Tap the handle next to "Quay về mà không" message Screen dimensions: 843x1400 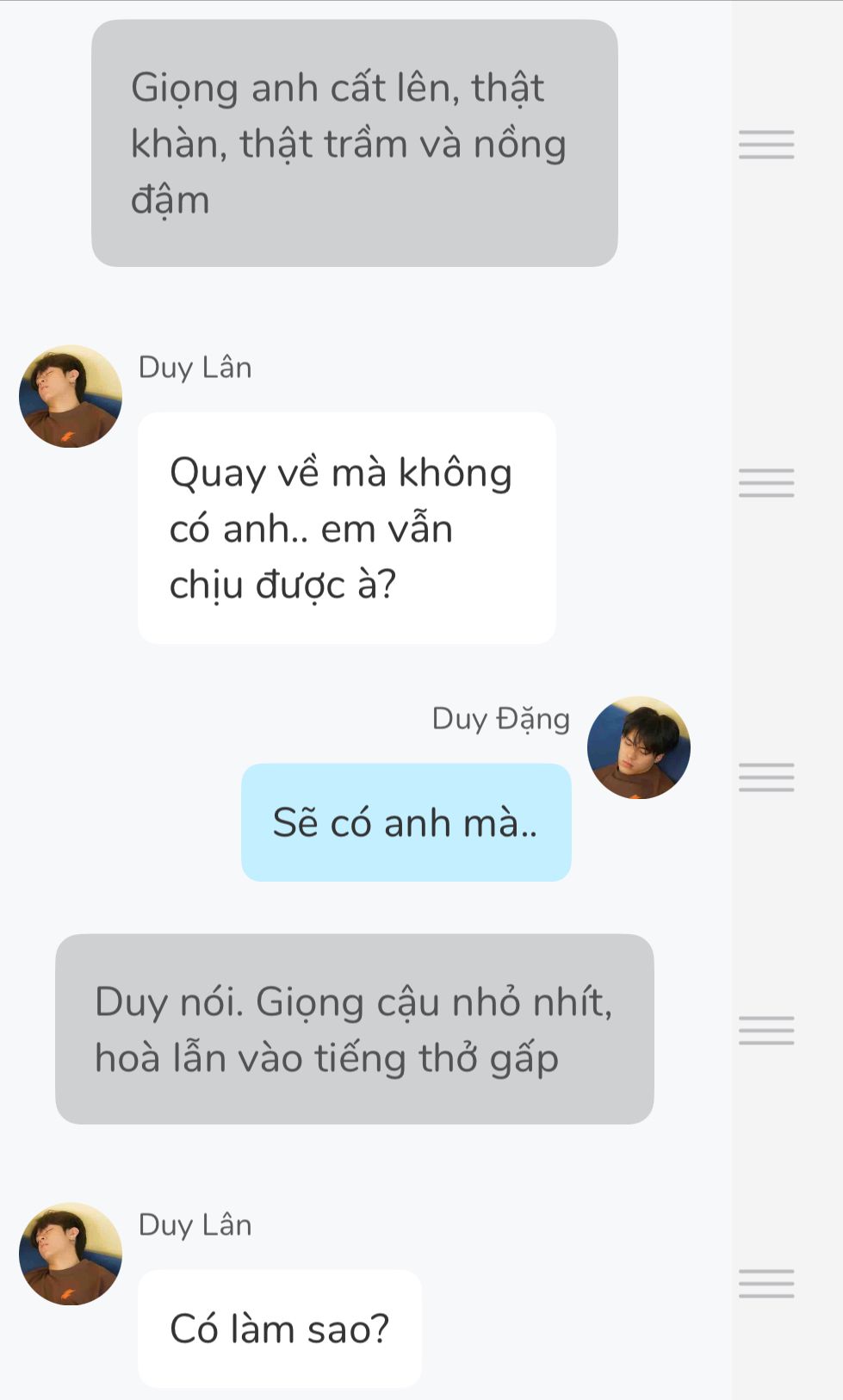click(x=766, y=483)
